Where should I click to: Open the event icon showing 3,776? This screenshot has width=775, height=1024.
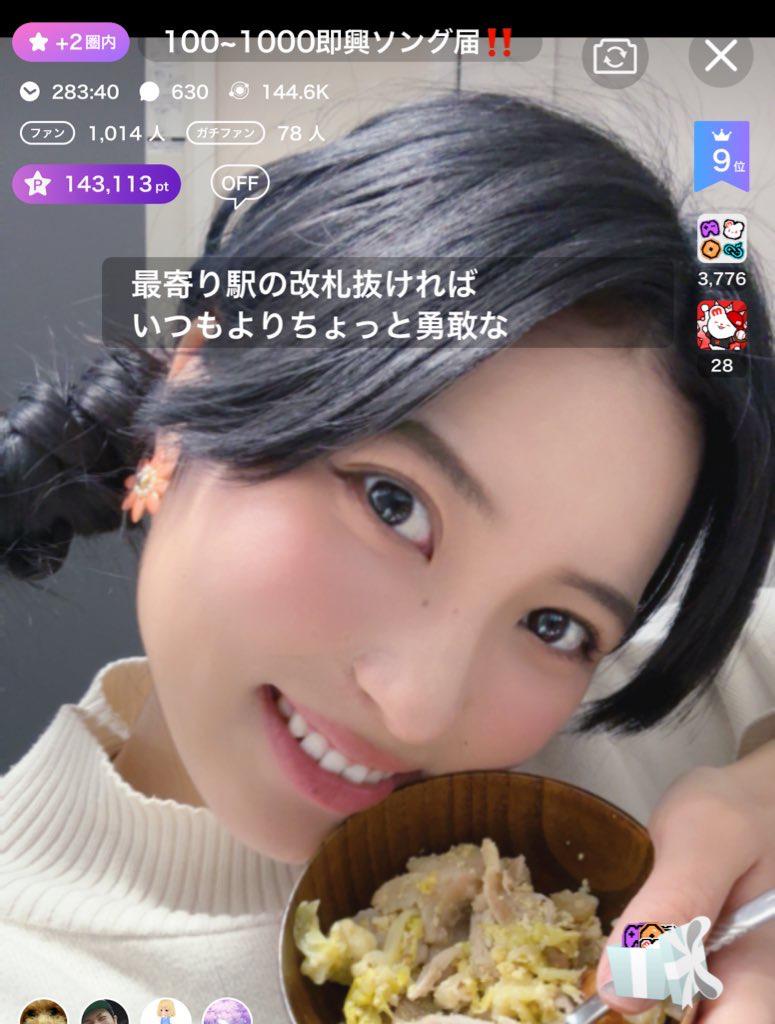[x=721, y=240]
